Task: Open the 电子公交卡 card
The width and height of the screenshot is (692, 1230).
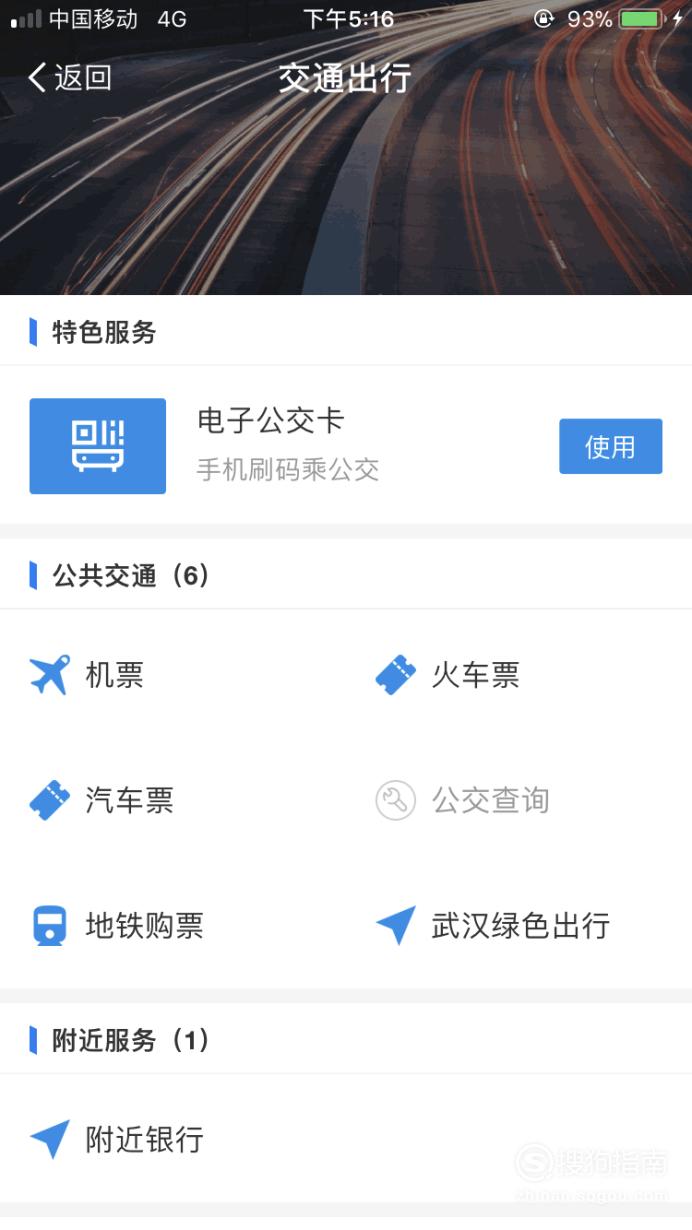Action: point(346,445)
